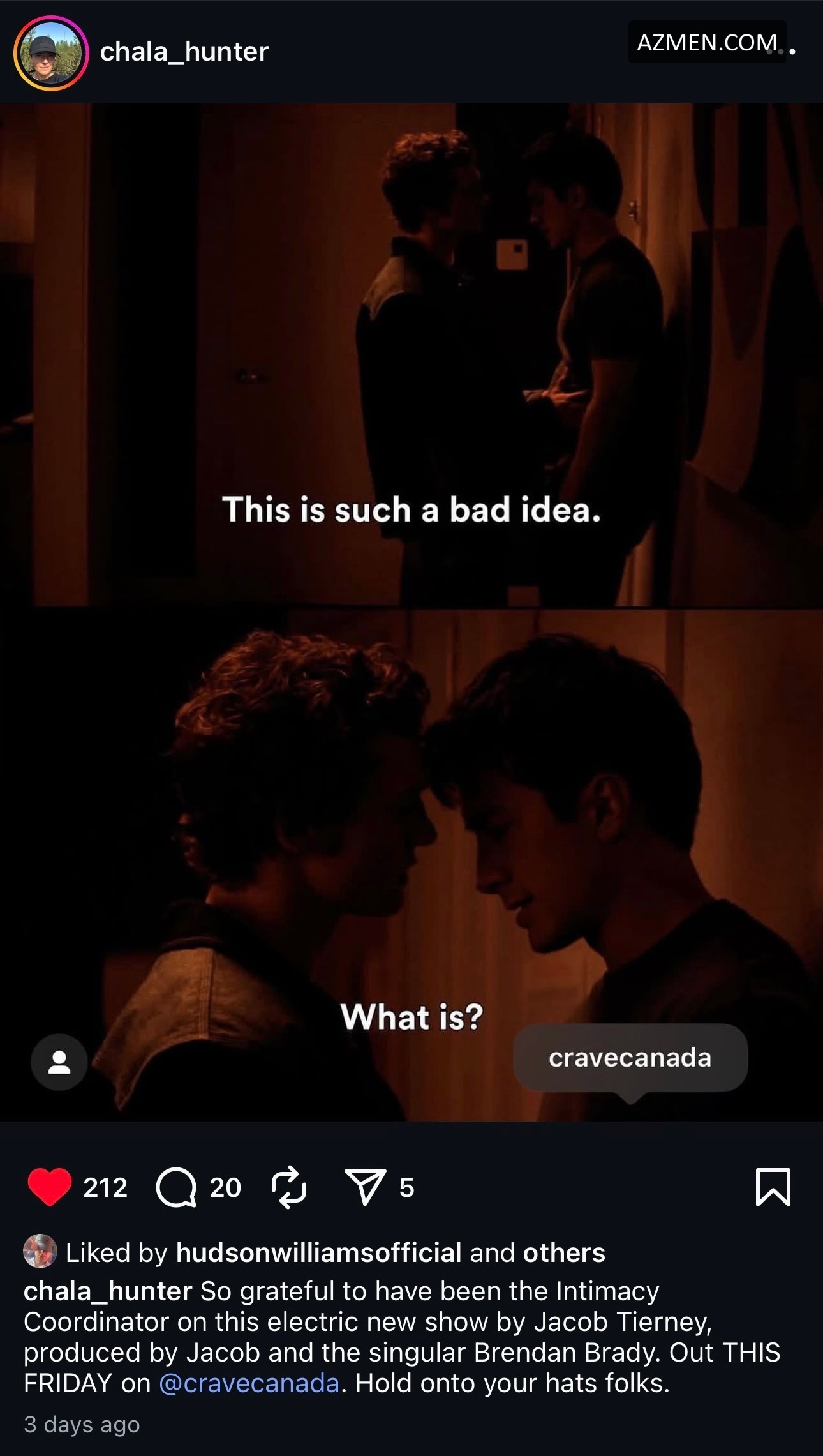The height and width of the screenshot is (1456, 823).
Task: View others who liked the post
Action: [563, 1252]
